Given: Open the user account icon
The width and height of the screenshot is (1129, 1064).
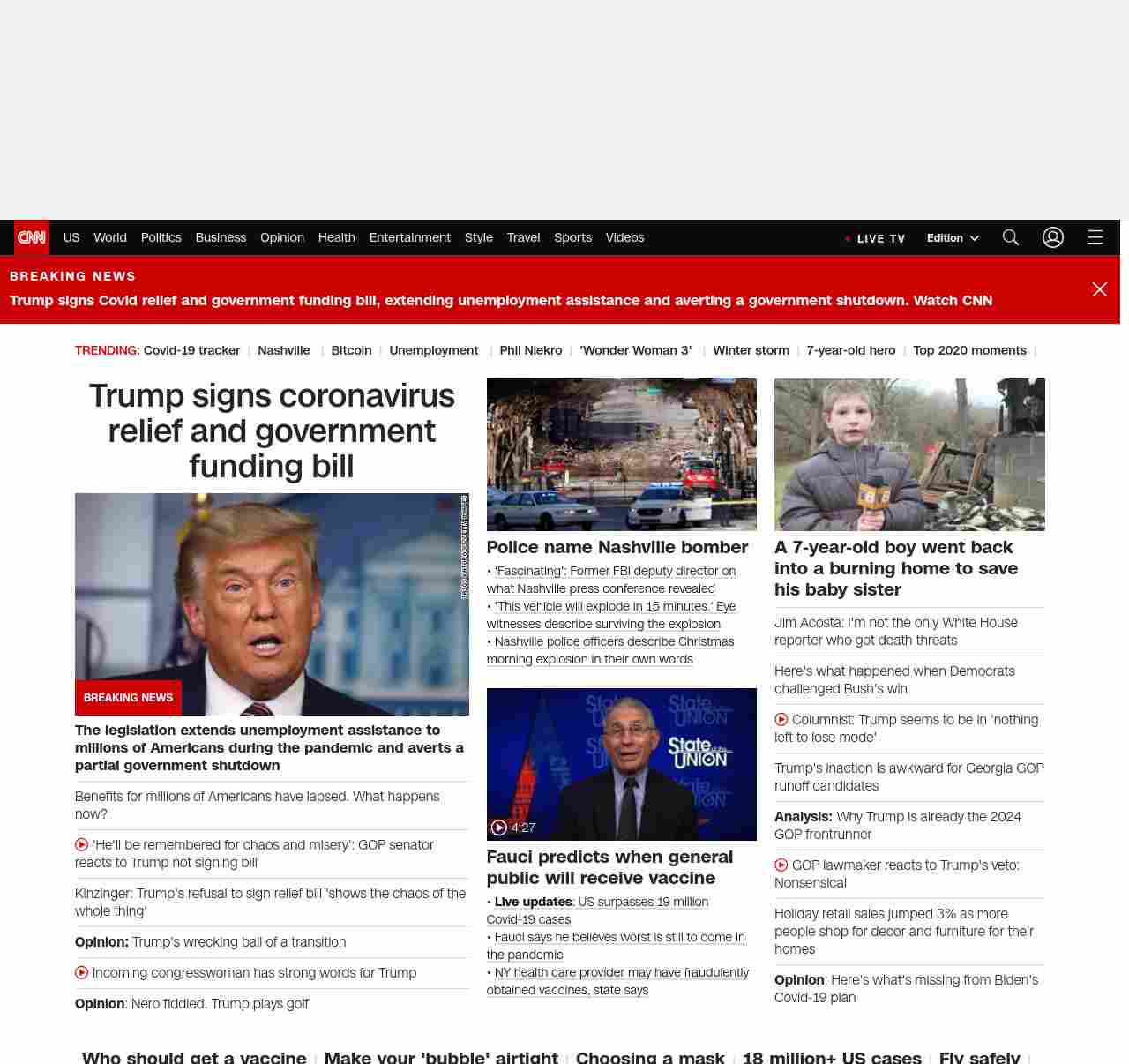Looking at the screenshot, I should tap(1053, 237).
